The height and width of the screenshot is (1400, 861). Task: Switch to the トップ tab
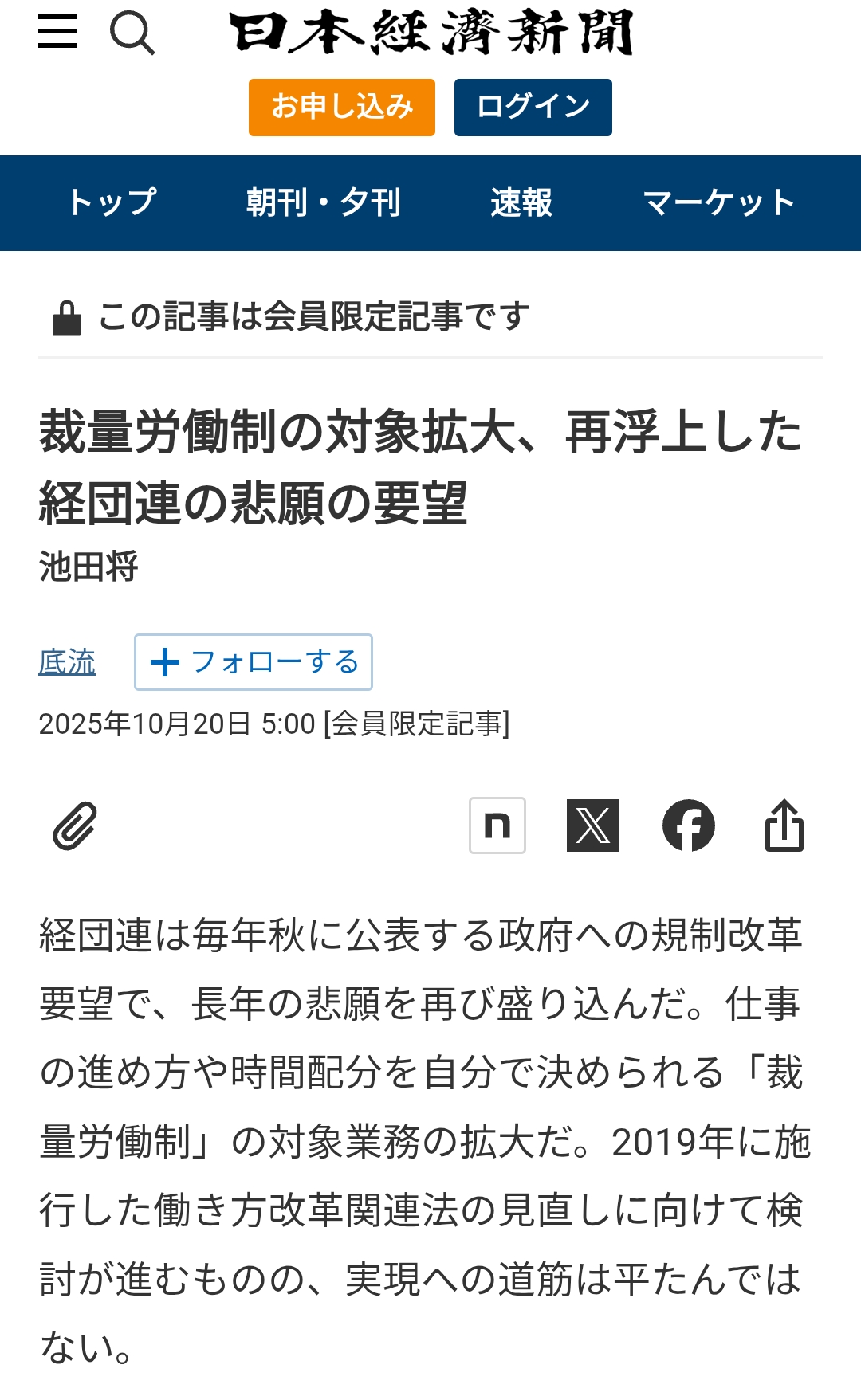(112, 202)
